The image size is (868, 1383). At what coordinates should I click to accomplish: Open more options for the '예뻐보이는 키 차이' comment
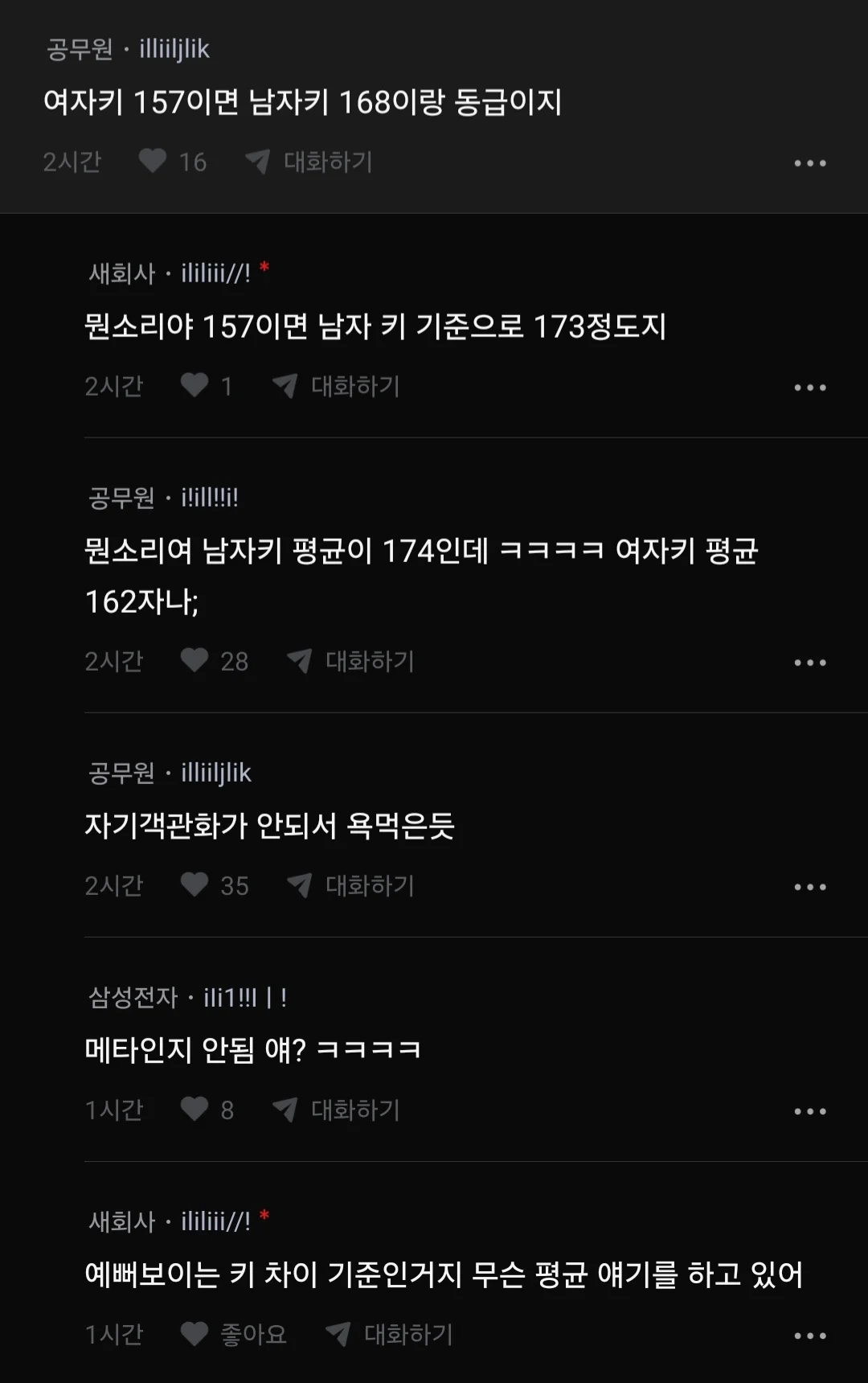pos(809,1336)
